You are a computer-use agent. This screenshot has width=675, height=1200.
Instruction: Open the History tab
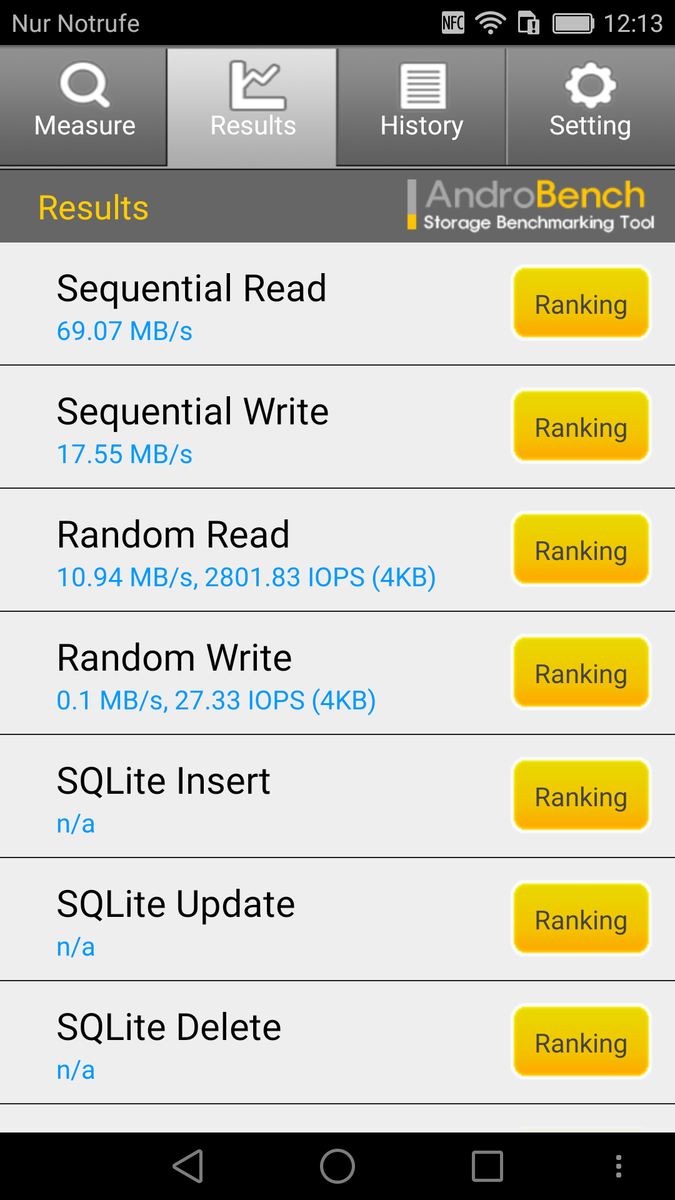422,106
